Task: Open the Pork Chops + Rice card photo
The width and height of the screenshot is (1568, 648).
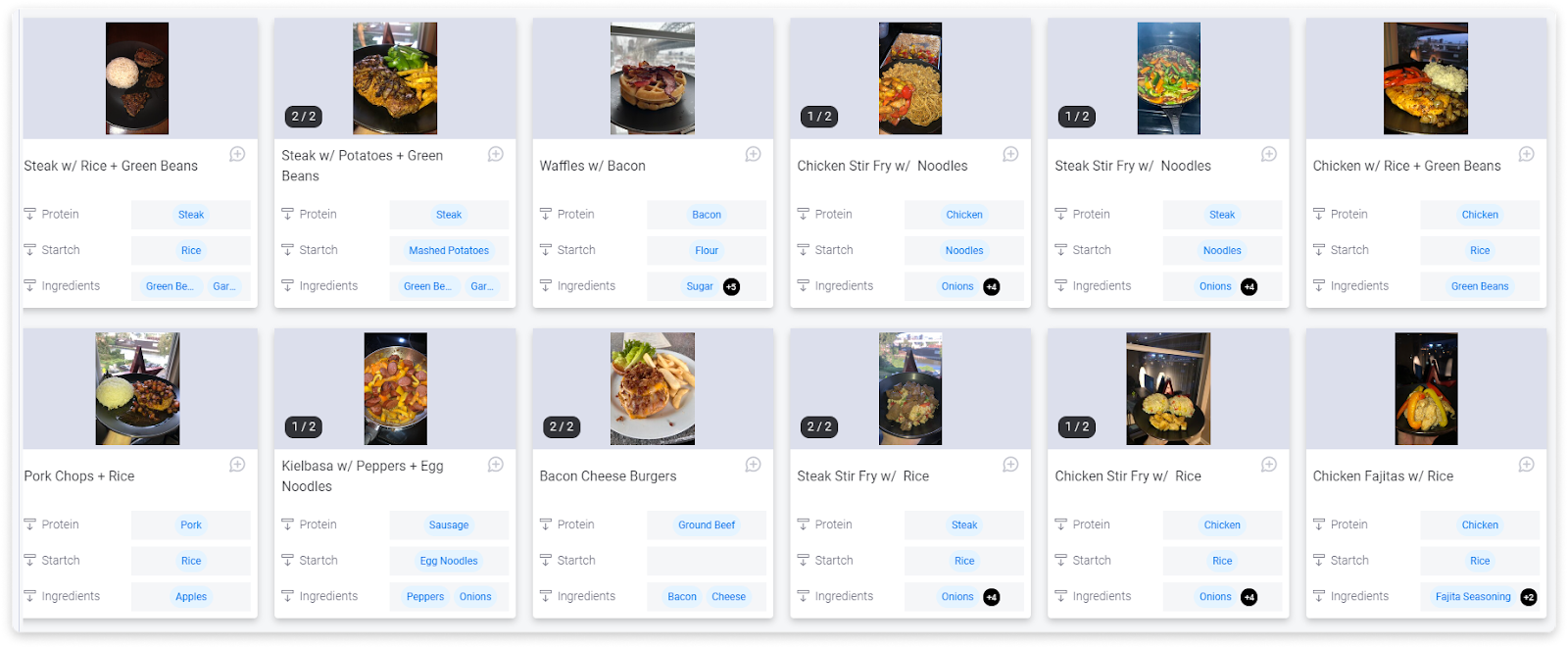Action: point(137,388)
